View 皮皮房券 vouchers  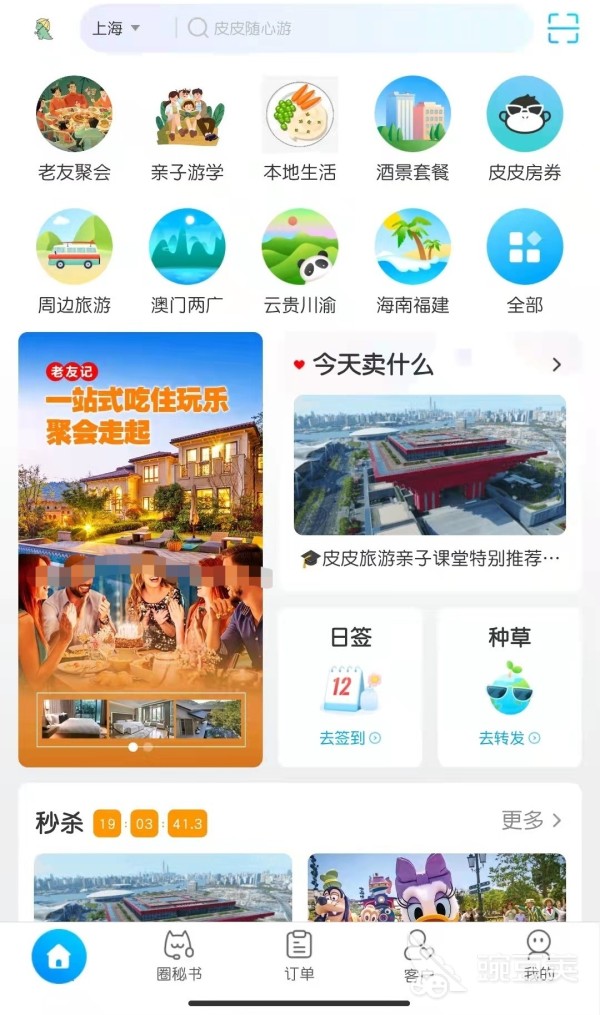[x=525, y=130]
